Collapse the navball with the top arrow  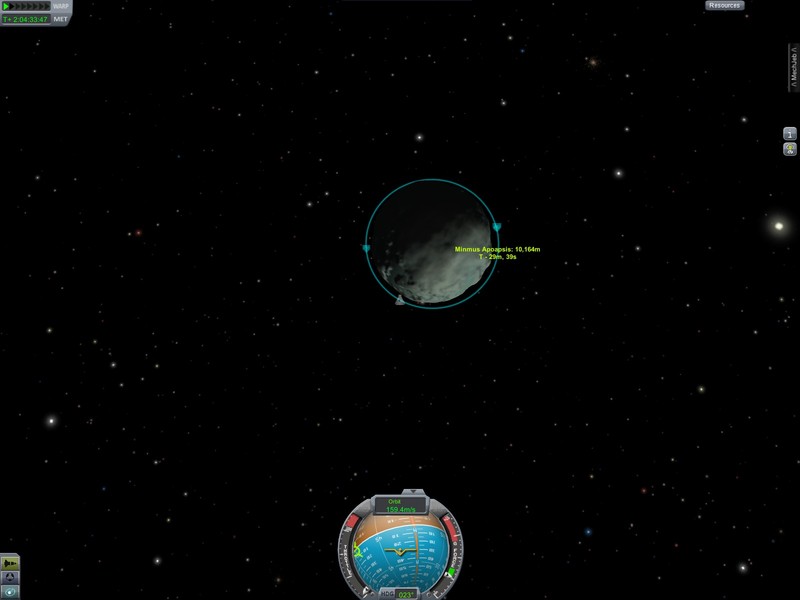click(x=413, y=492)
